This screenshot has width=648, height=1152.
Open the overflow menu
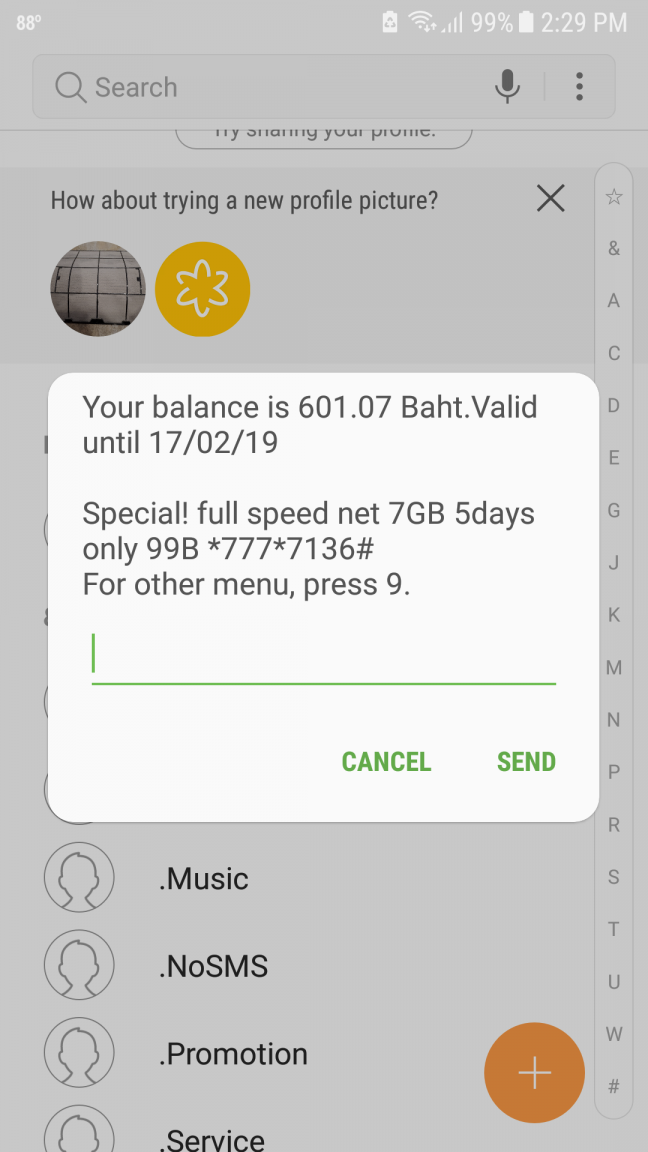579,88
